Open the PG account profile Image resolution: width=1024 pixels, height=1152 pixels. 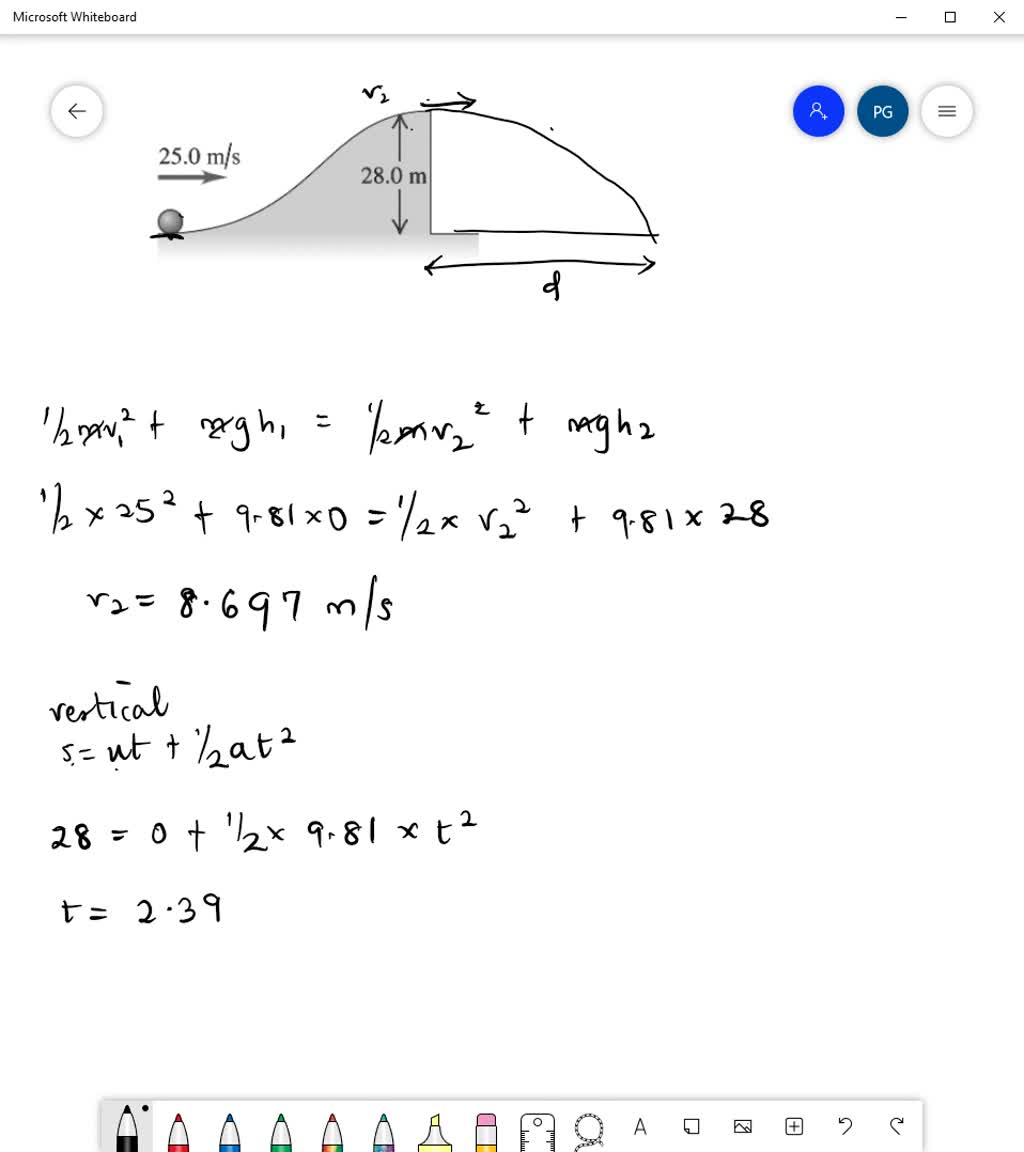point(883,111)
